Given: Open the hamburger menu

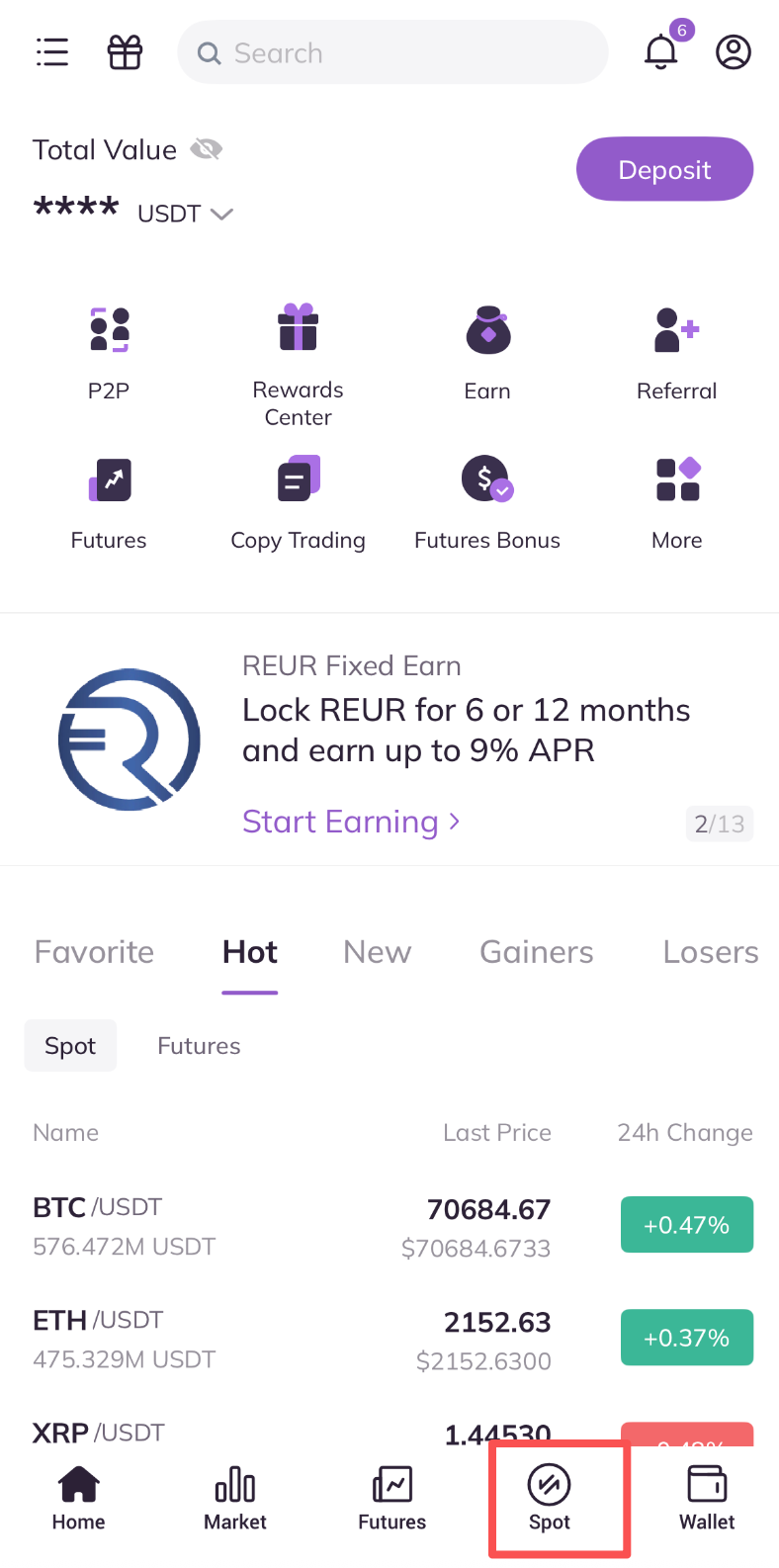Looking at the screenshot, I should click(x=52, y=51).
